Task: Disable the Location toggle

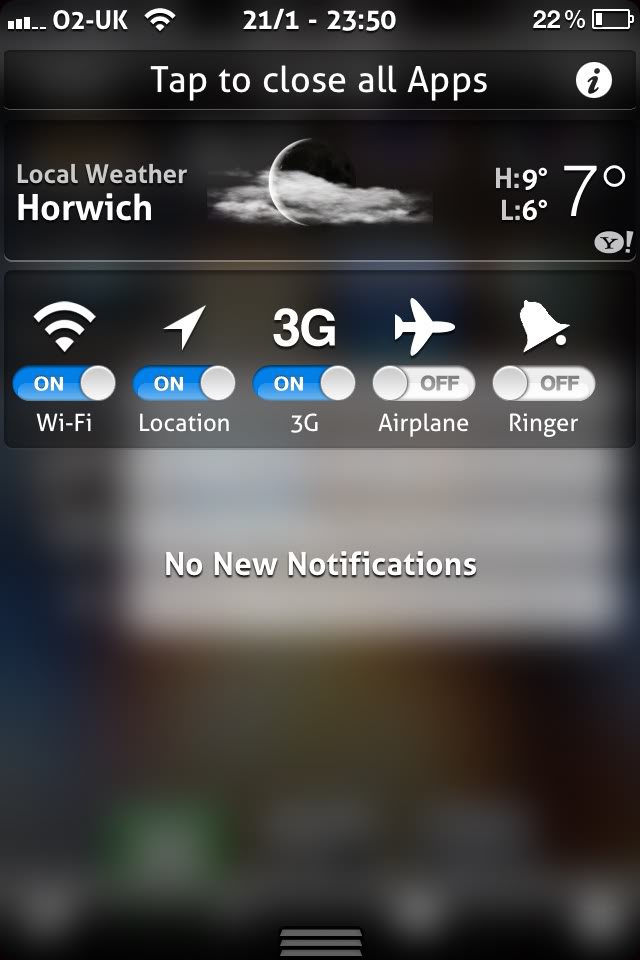Action: [x=184, y=383]
